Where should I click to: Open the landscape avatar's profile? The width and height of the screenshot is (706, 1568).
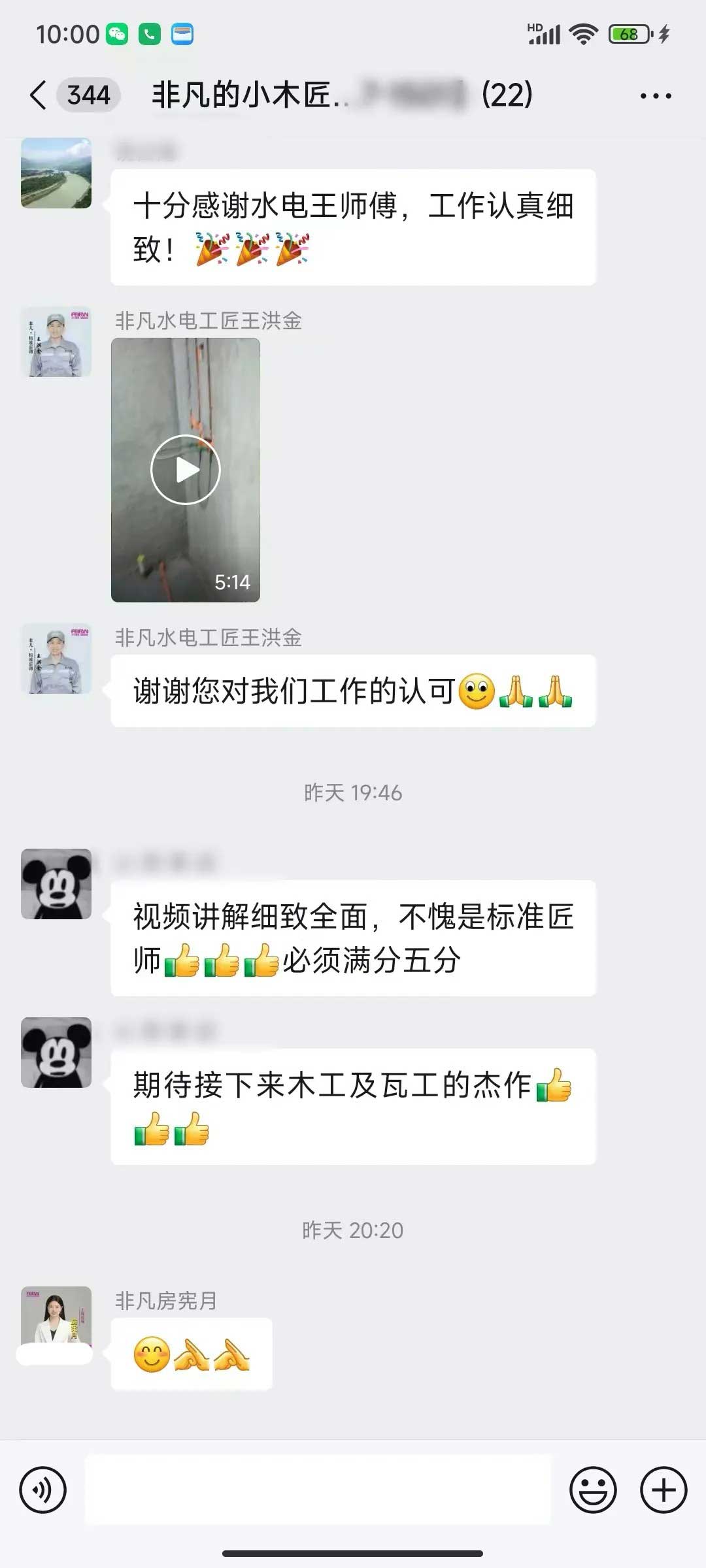56,173
